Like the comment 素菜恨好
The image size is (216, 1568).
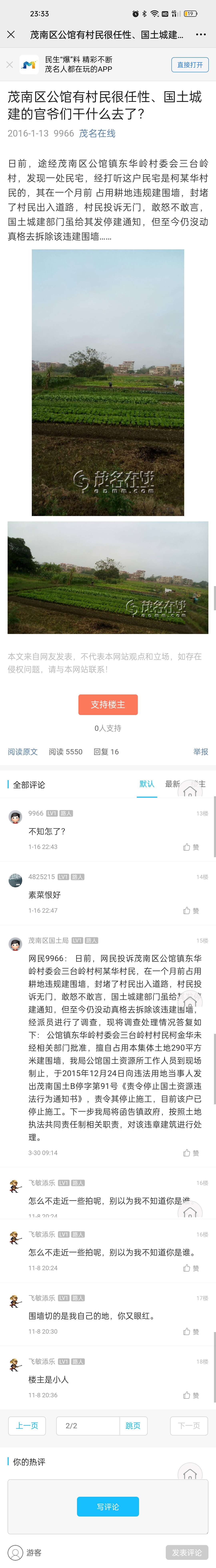pos(191,911)
